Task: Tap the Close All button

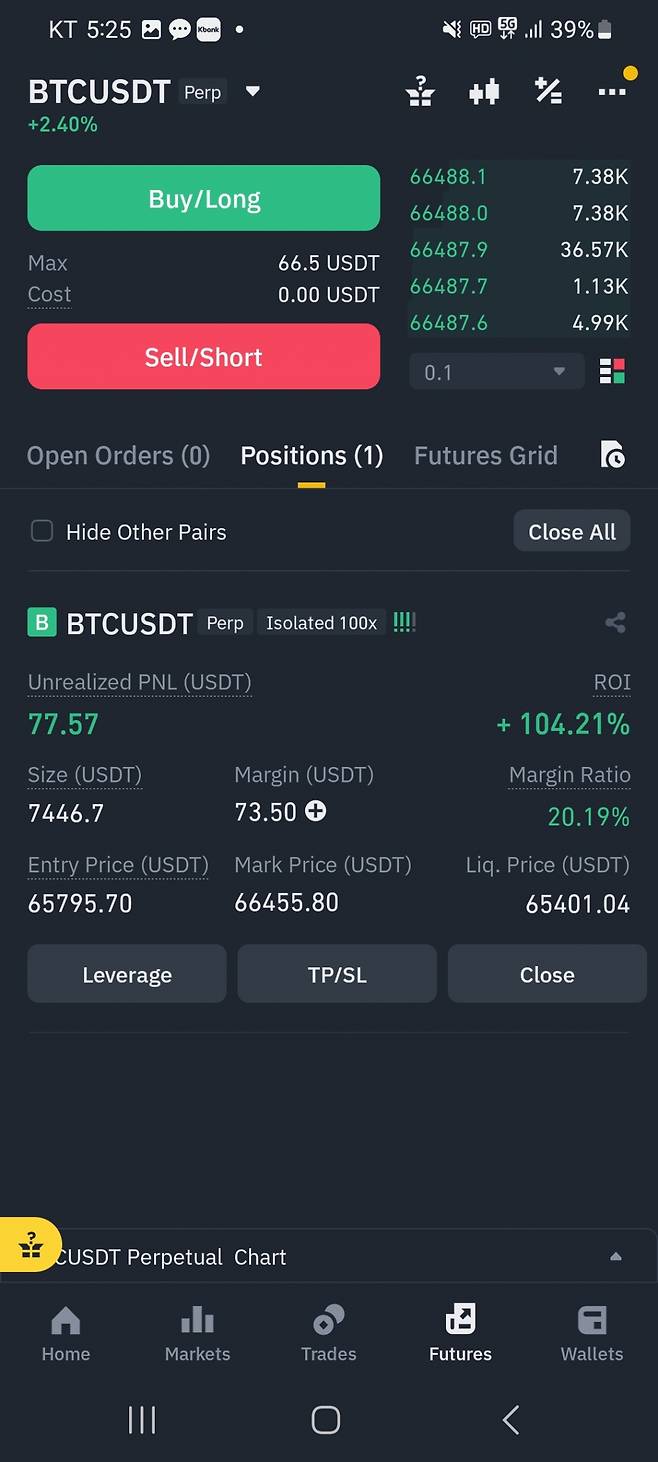Action: 572,532
